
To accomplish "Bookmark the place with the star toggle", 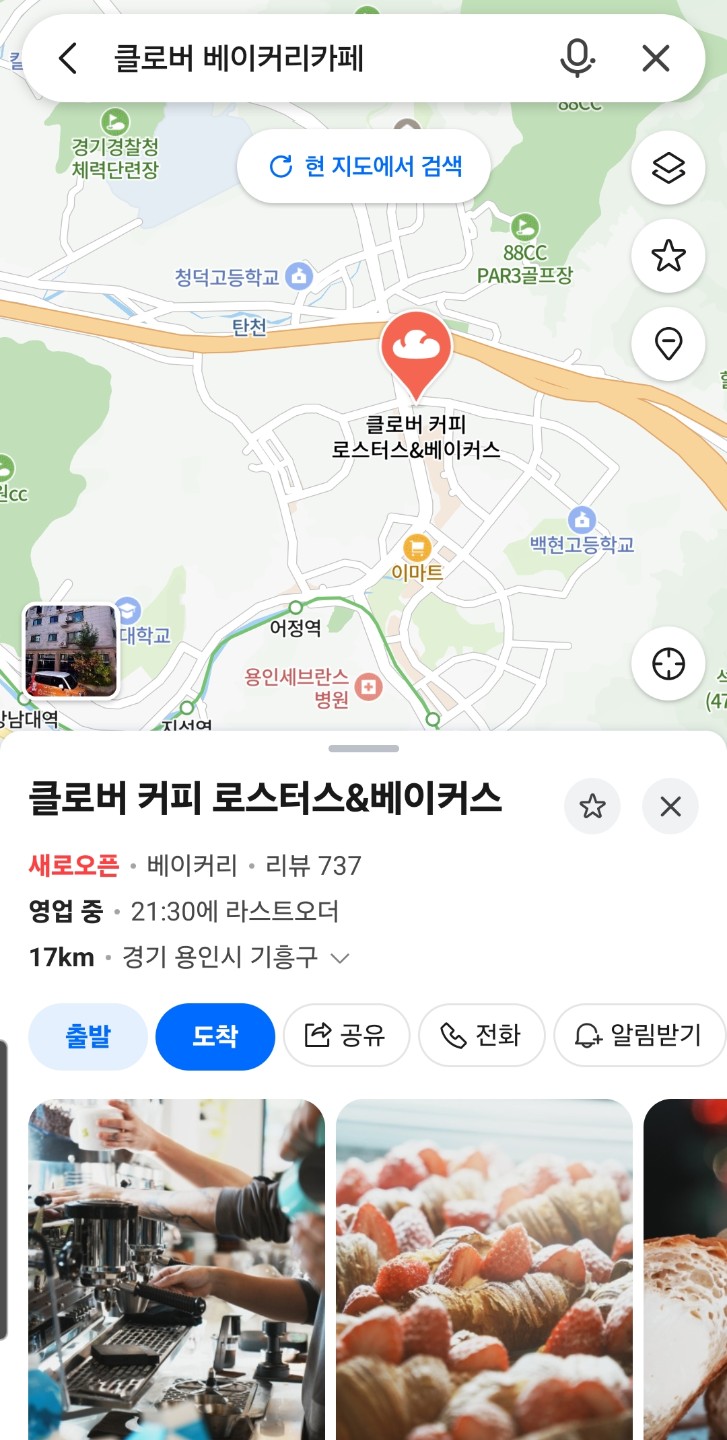I will point(592,806).
